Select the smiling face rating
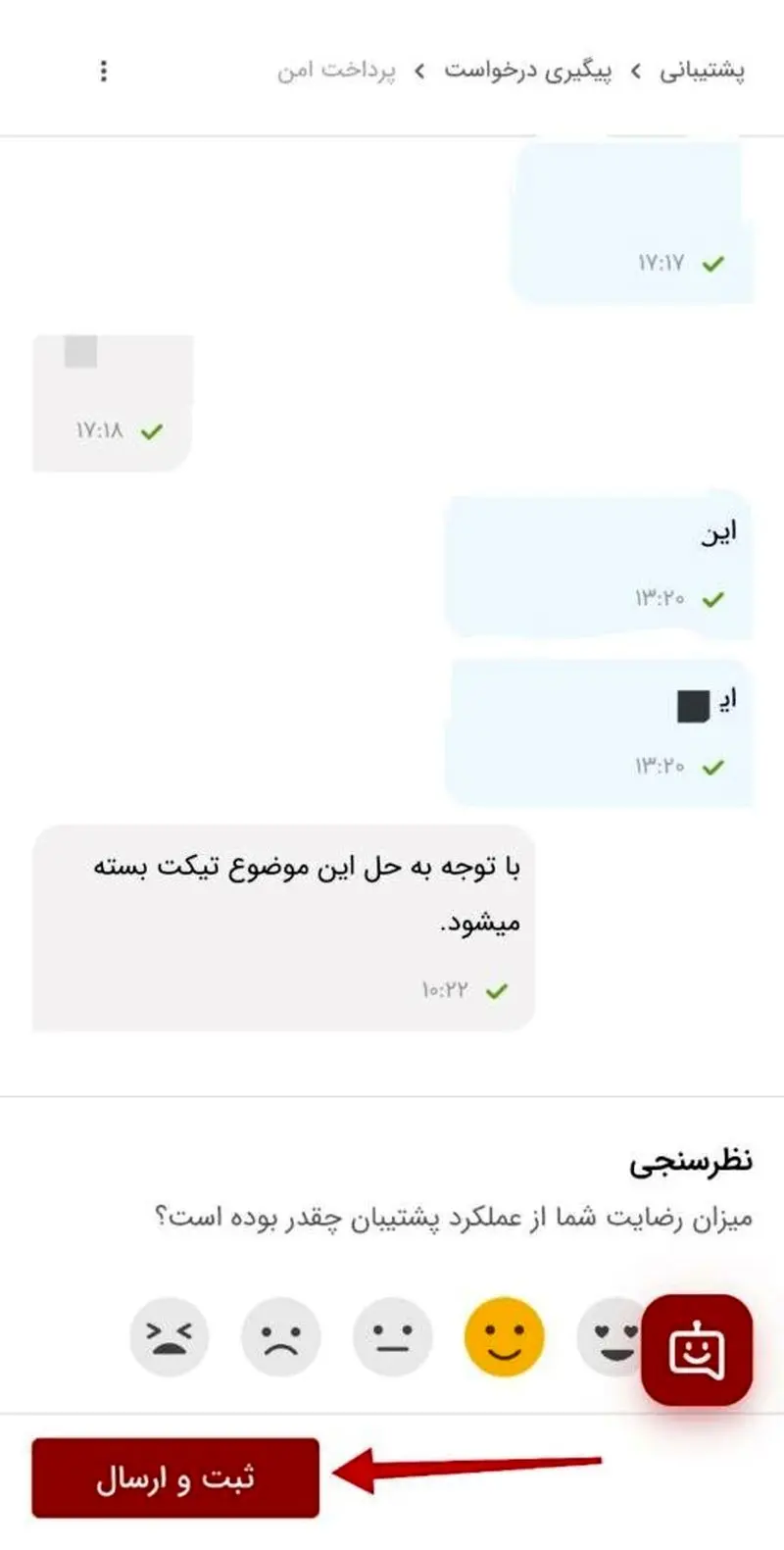 tap(504, 1337)
